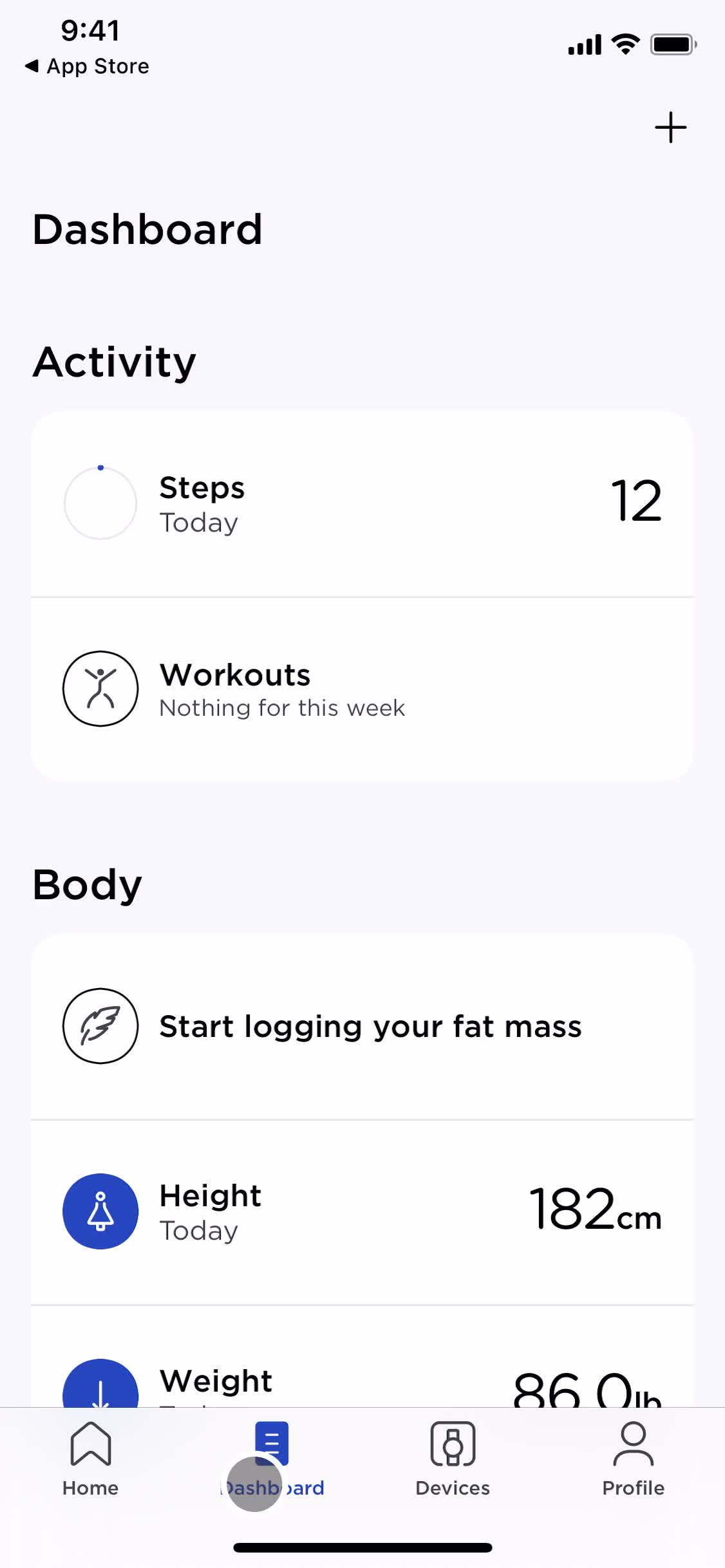This screenshot has height=1568, width=725.
Task: Select the Dashboard tab
Action: point(272,1459)
